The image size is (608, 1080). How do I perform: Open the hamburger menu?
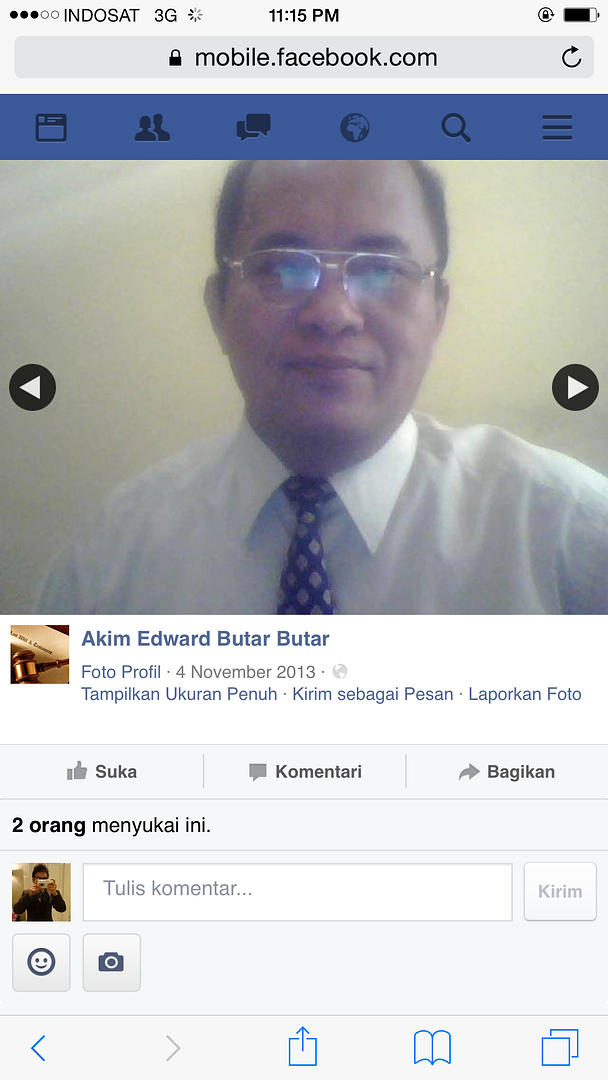tap(557, 127)
